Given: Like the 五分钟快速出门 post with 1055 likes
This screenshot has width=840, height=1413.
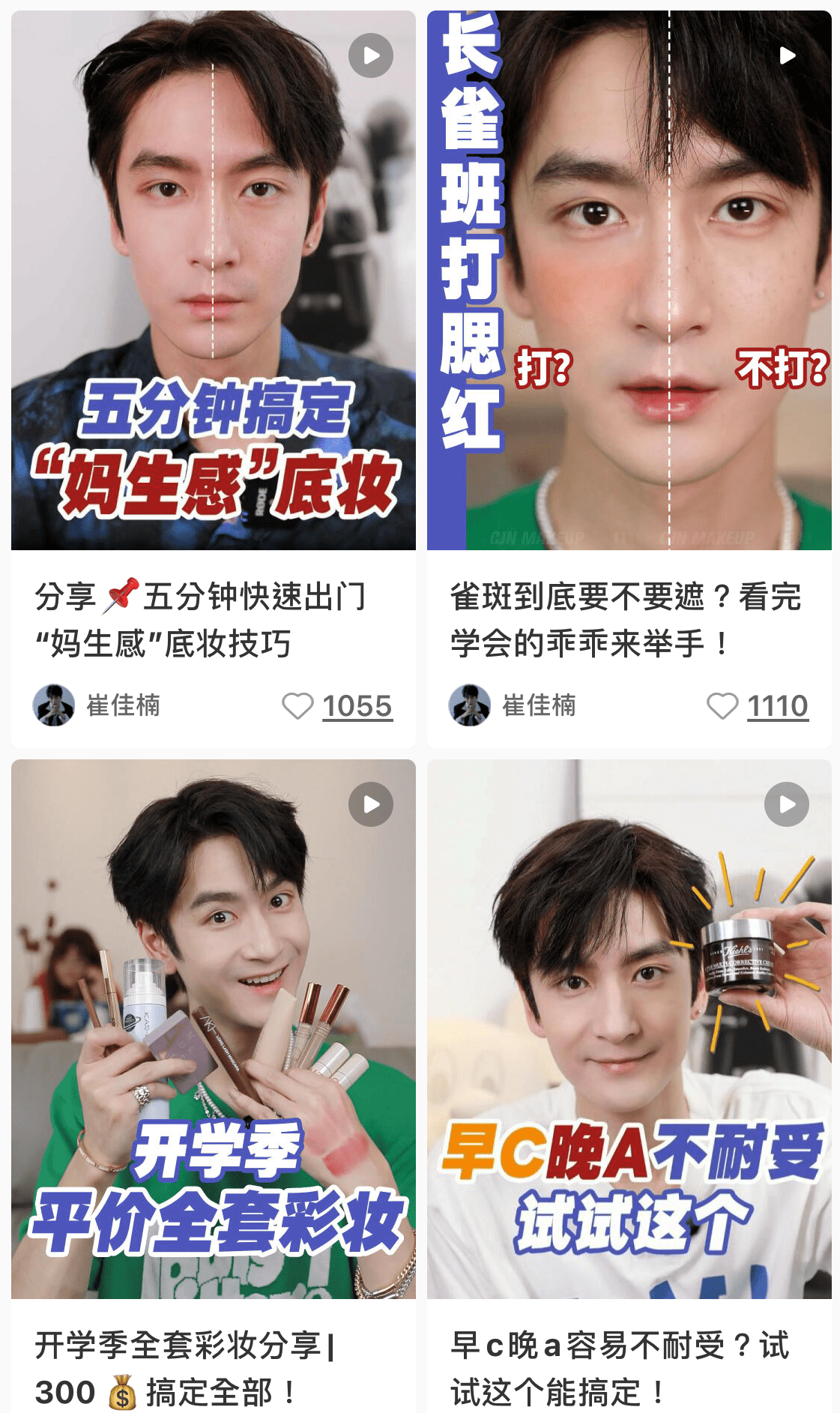Looking at the screenshot, I should click(x=297, y=706).
